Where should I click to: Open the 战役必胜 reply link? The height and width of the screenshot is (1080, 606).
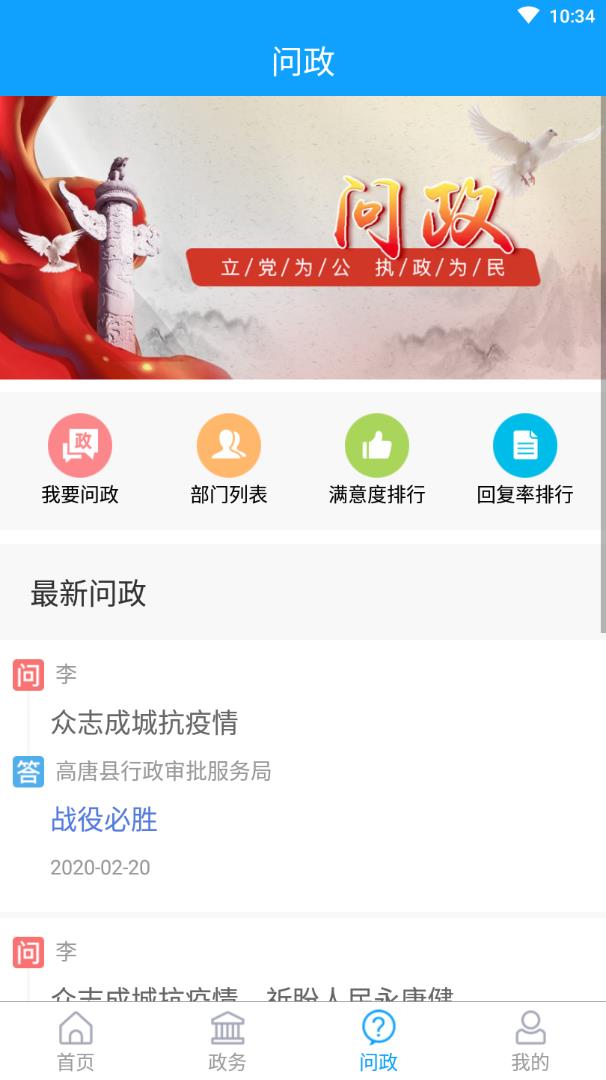(104, 820)
